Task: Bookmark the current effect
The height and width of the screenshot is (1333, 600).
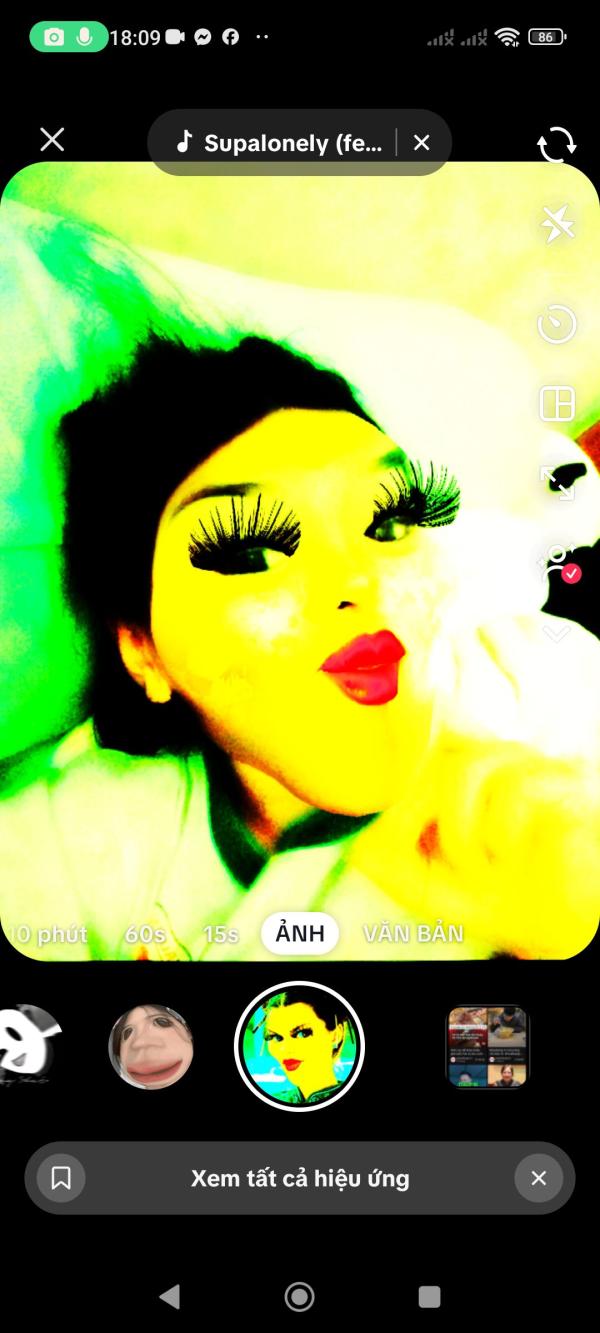Action: tap(61, 1178)
